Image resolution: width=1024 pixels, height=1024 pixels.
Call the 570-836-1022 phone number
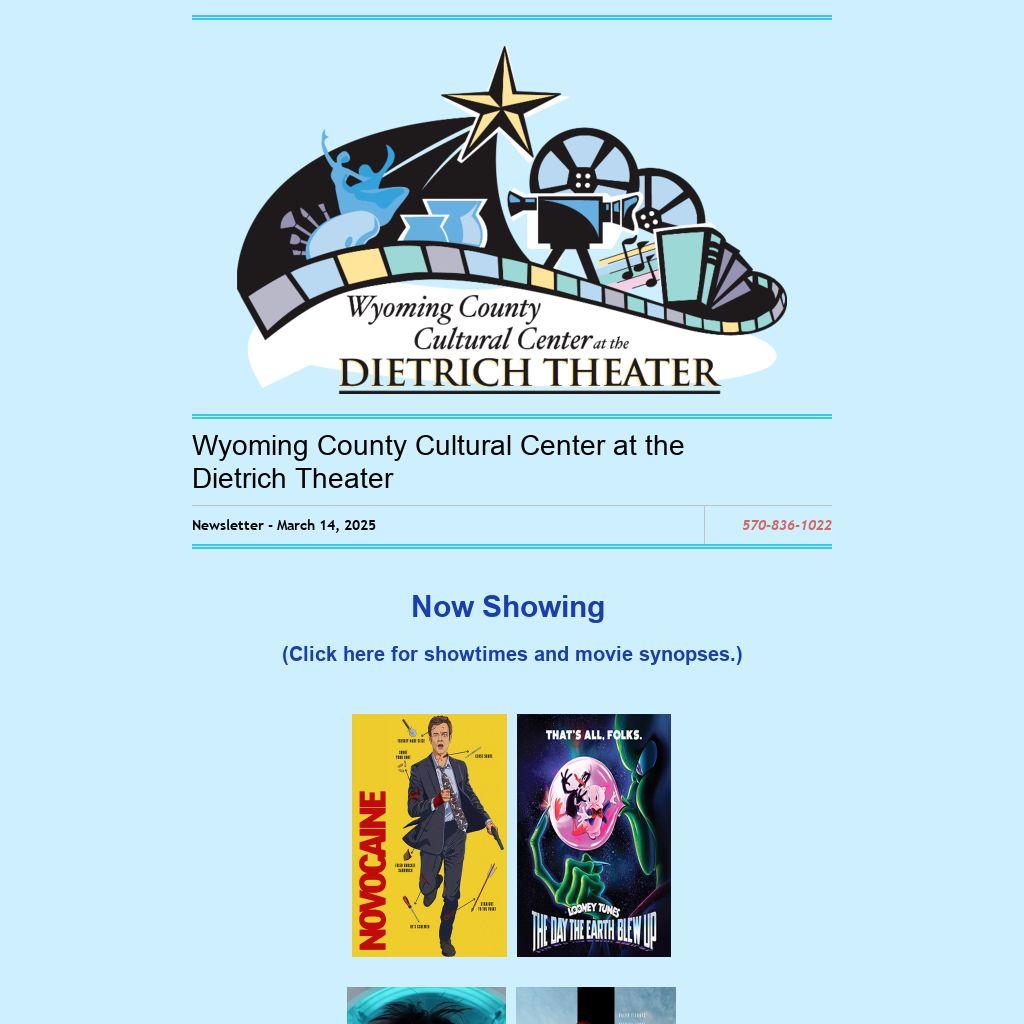click(x=786, y=525)
